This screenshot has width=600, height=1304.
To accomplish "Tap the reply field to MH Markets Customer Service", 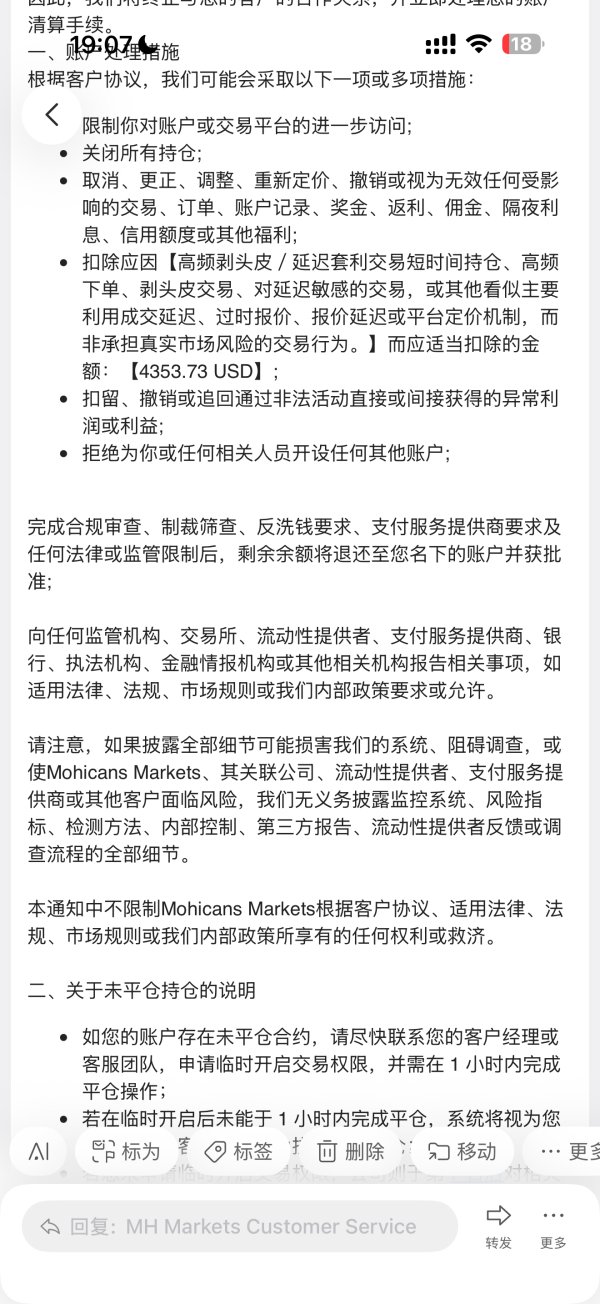I will pos(240,1226).
